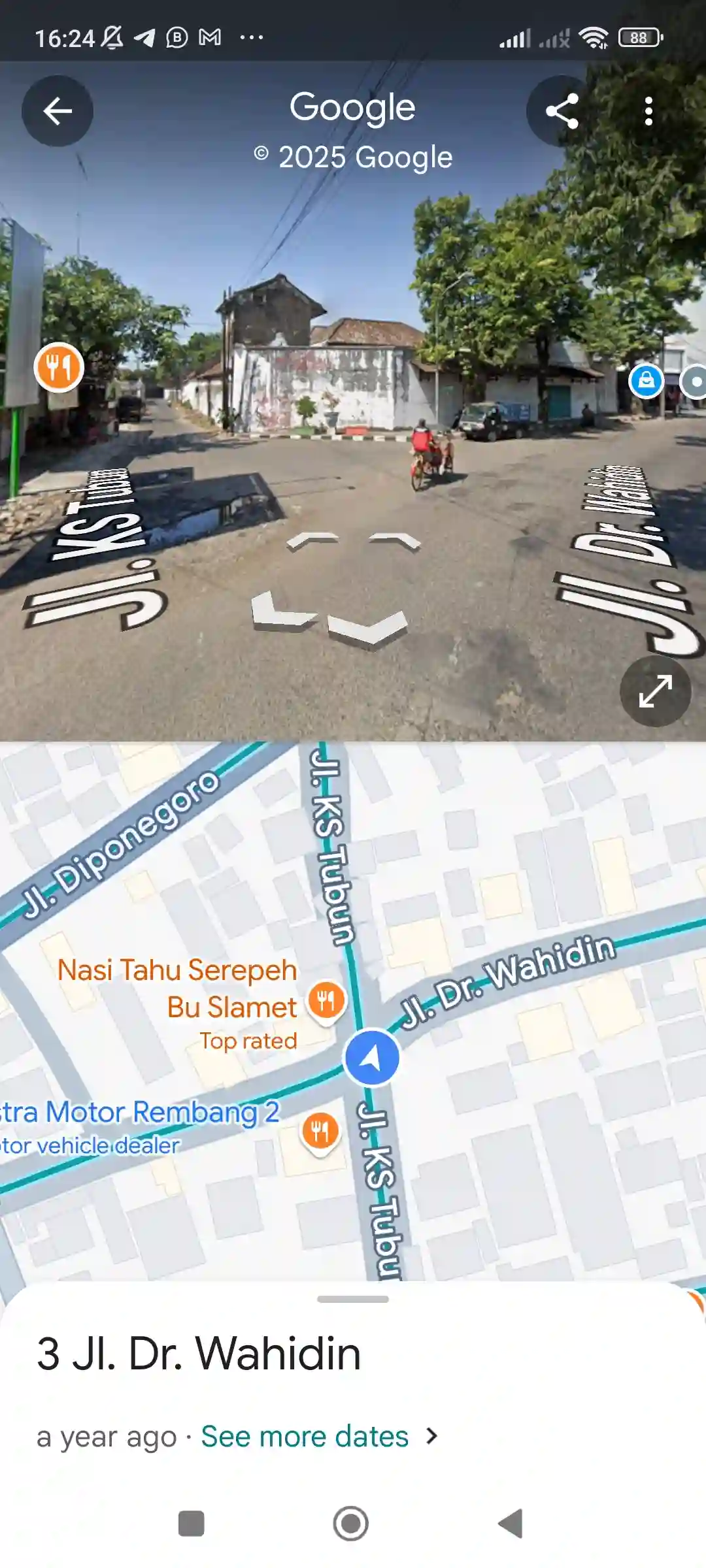Open the restaurant pin near Rembang 2

[x=320, y=1131]
